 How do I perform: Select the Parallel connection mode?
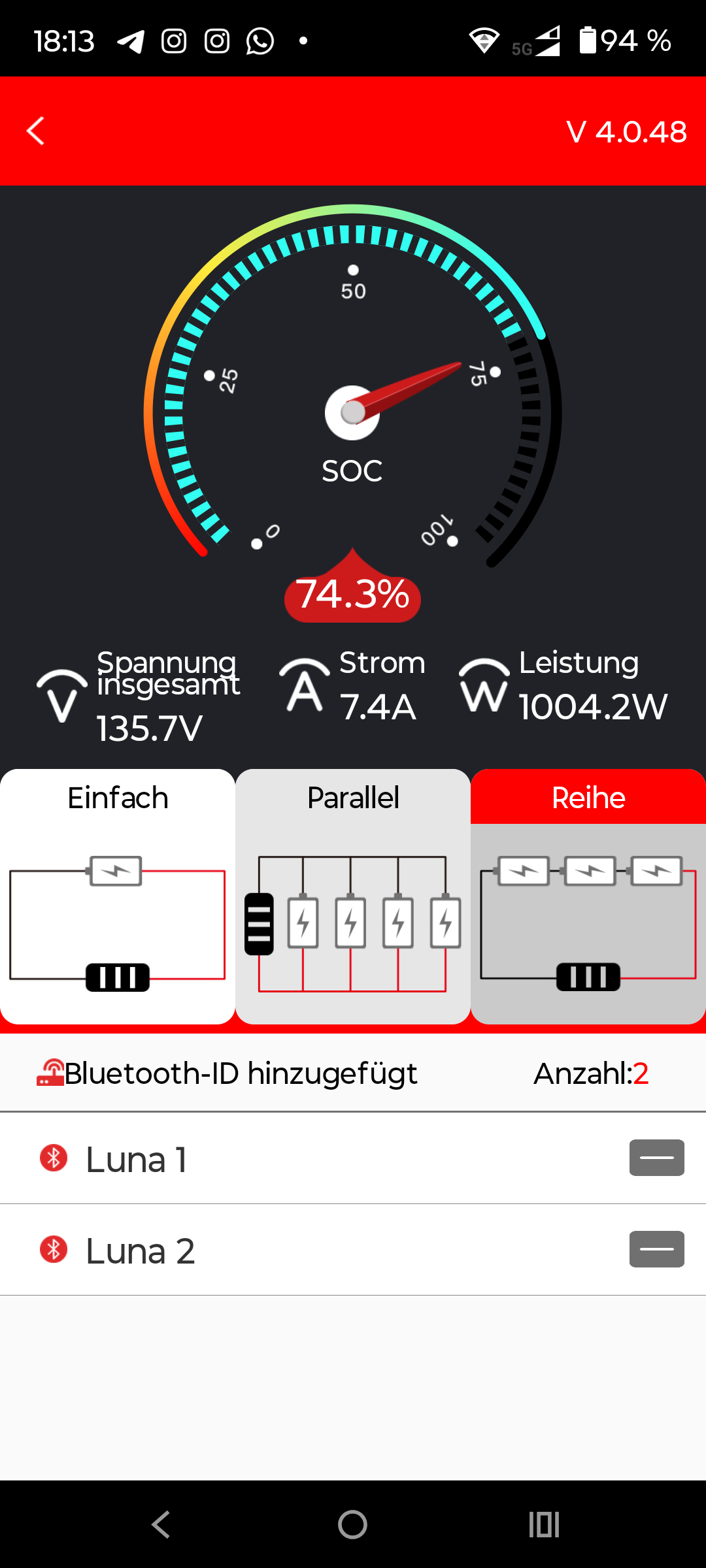pos(353,895)
